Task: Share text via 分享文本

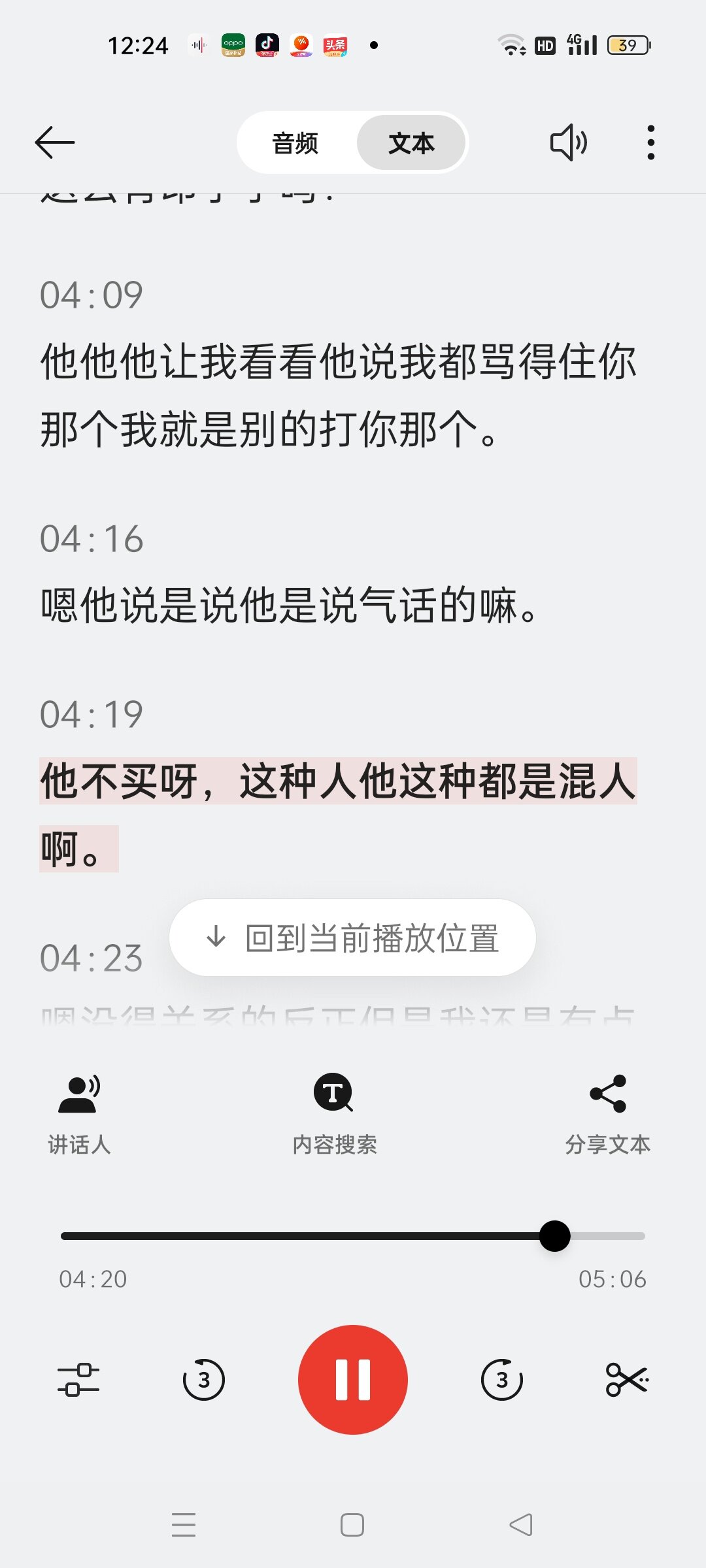Action: (x=607, y=1114)
